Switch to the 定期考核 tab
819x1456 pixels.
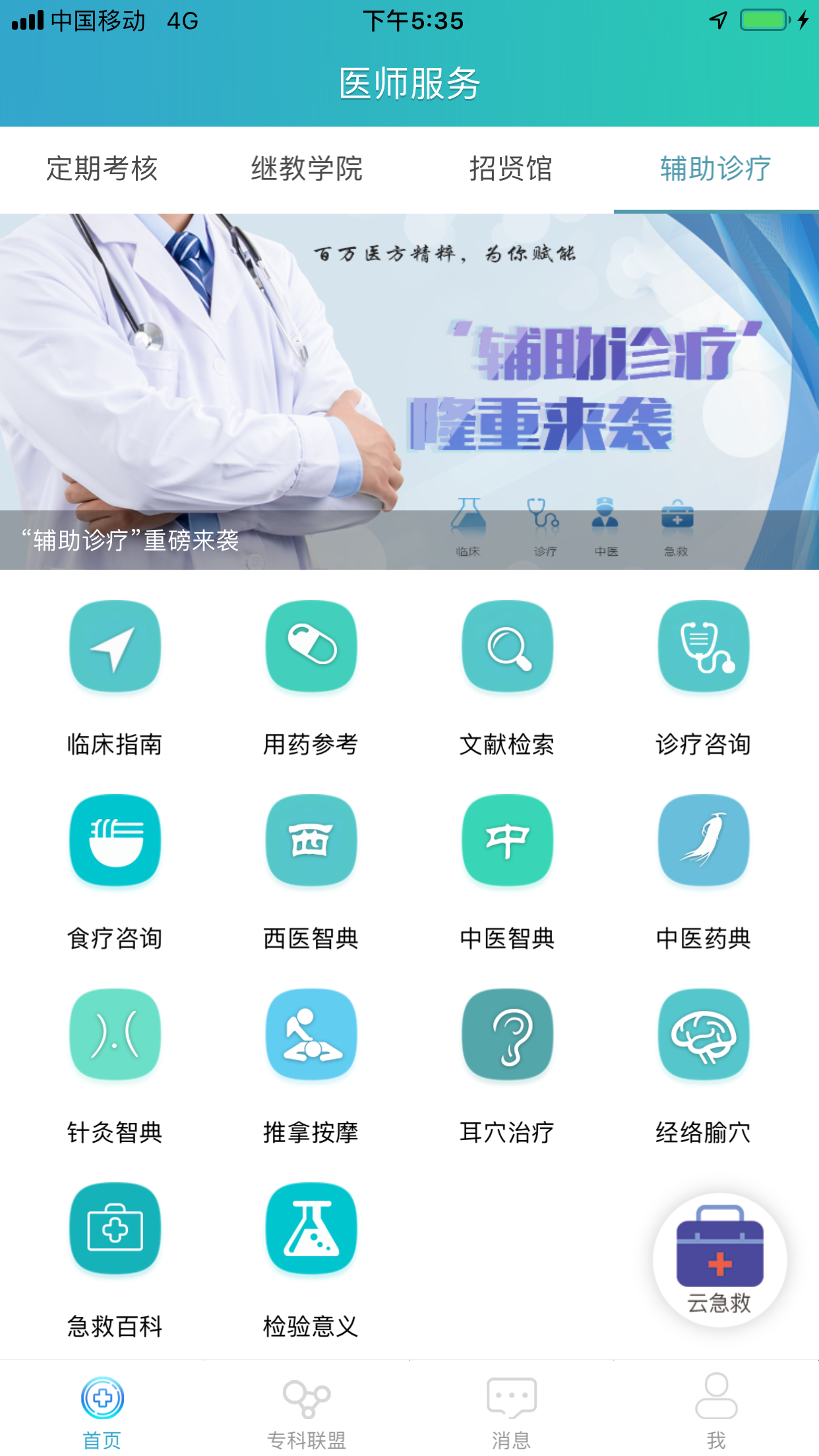[x=102, y=169]
